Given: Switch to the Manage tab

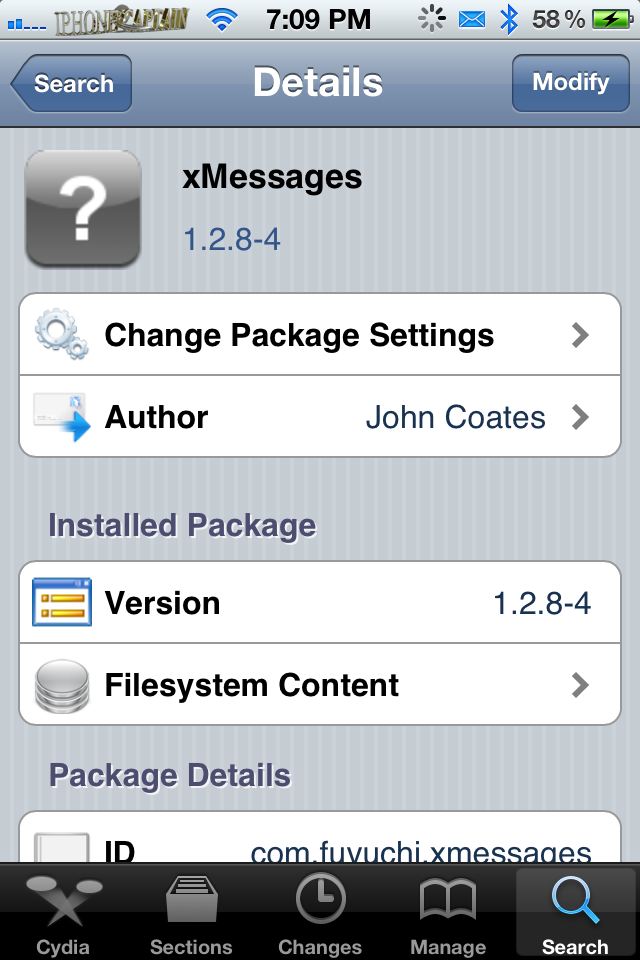Looking at the screenshot, I should point(447,912).
